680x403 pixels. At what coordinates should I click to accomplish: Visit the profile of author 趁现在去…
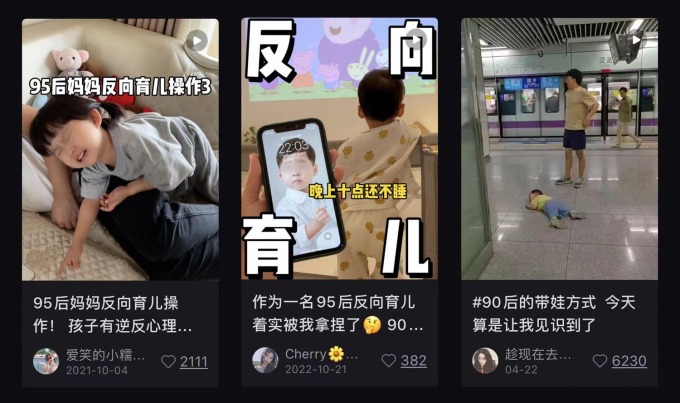click(x=485, y=361)
